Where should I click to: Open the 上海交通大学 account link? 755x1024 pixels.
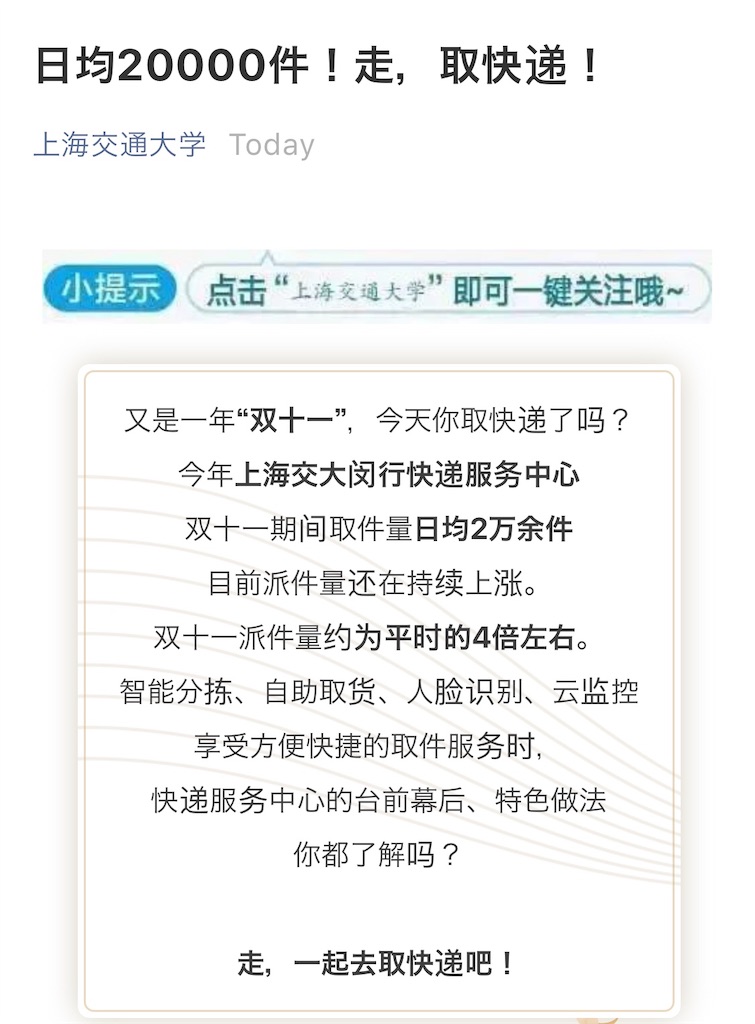(120, 145)
